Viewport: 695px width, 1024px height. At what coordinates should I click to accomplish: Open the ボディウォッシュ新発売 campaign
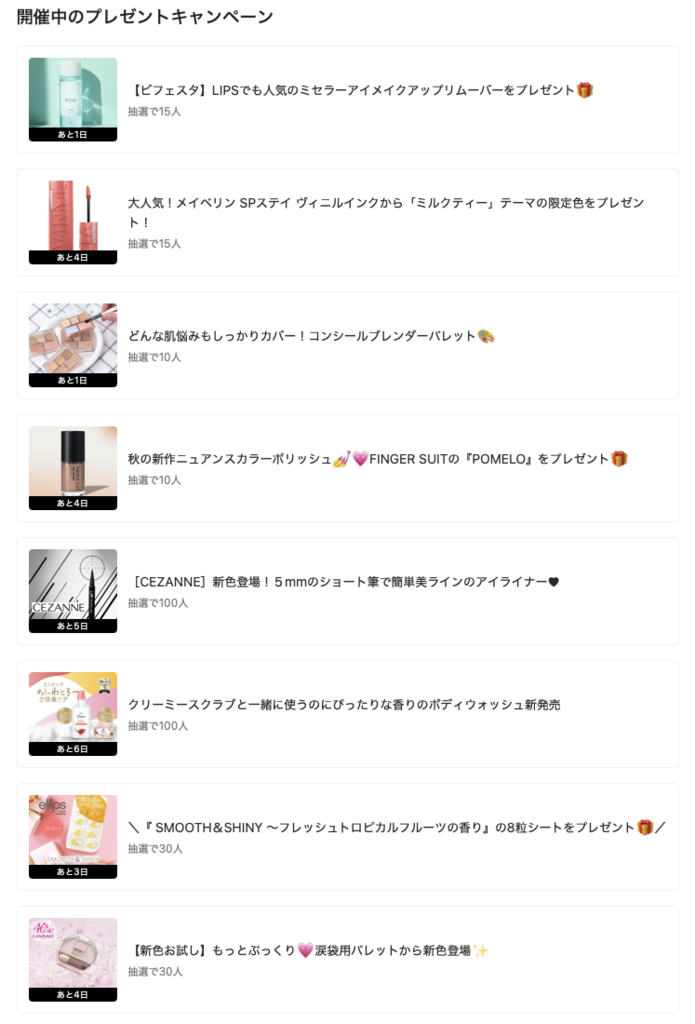pos(345,705)
